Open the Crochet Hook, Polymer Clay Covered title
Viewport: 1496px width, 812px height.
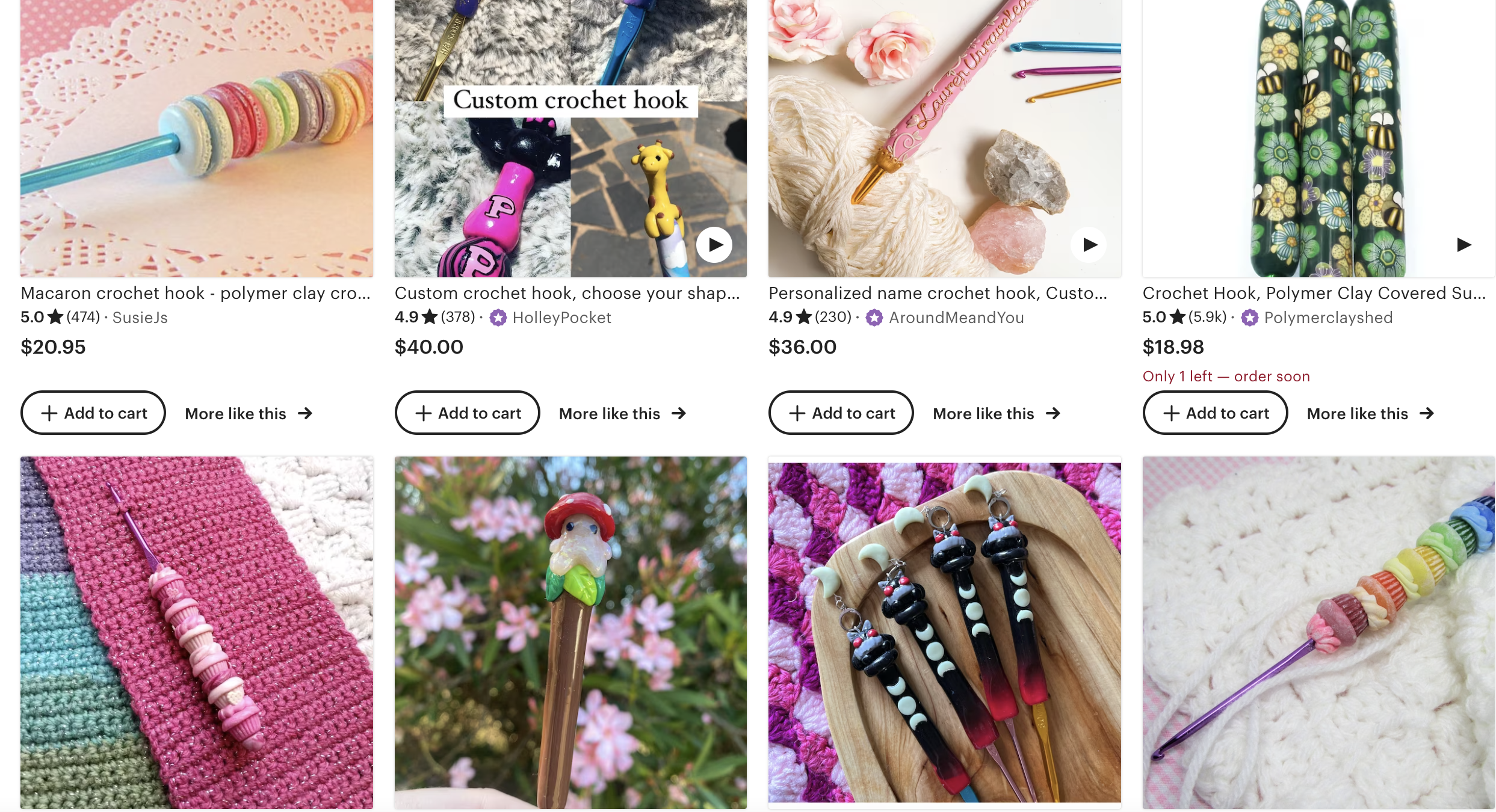coord(1314,293)
